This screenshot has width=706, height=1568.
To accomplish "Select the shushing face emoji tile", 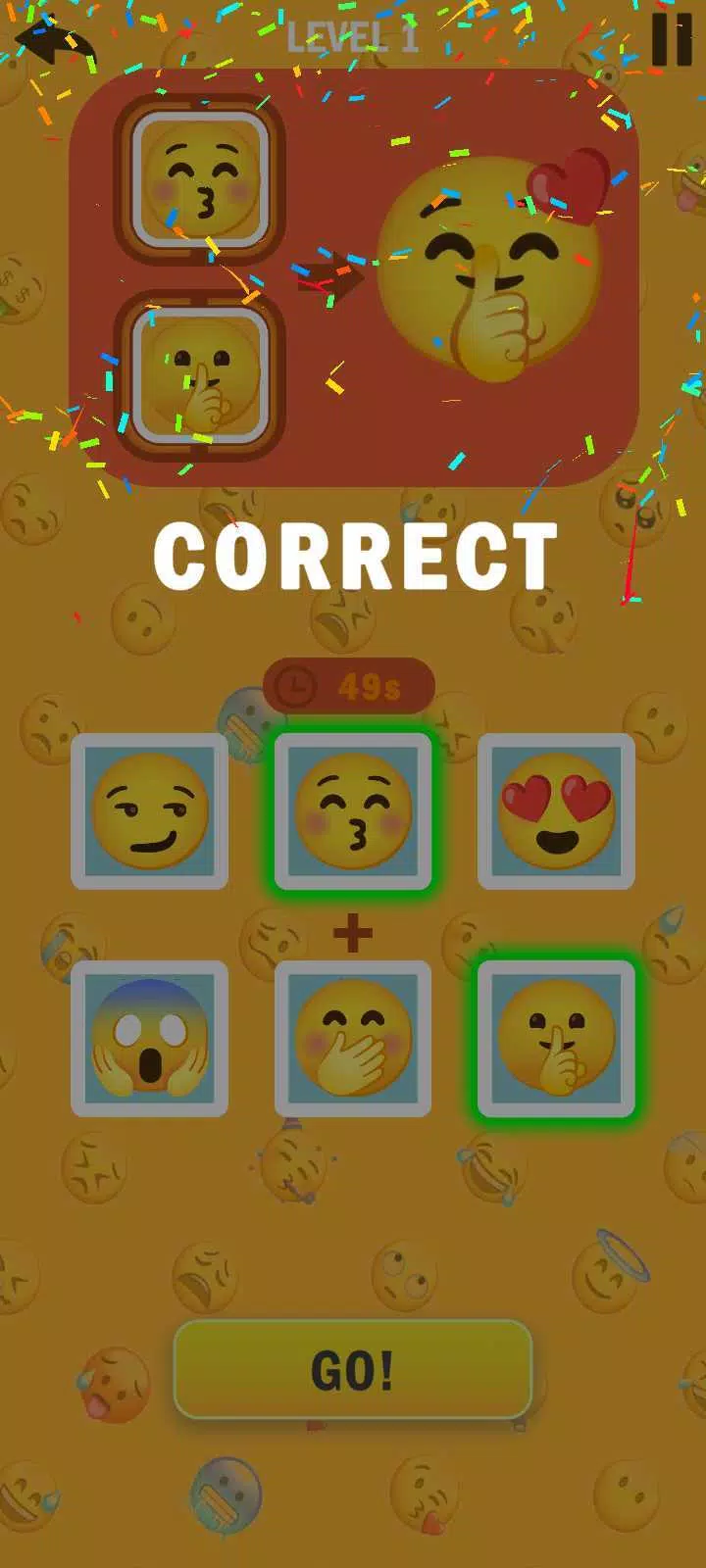I will point(556,1039).
